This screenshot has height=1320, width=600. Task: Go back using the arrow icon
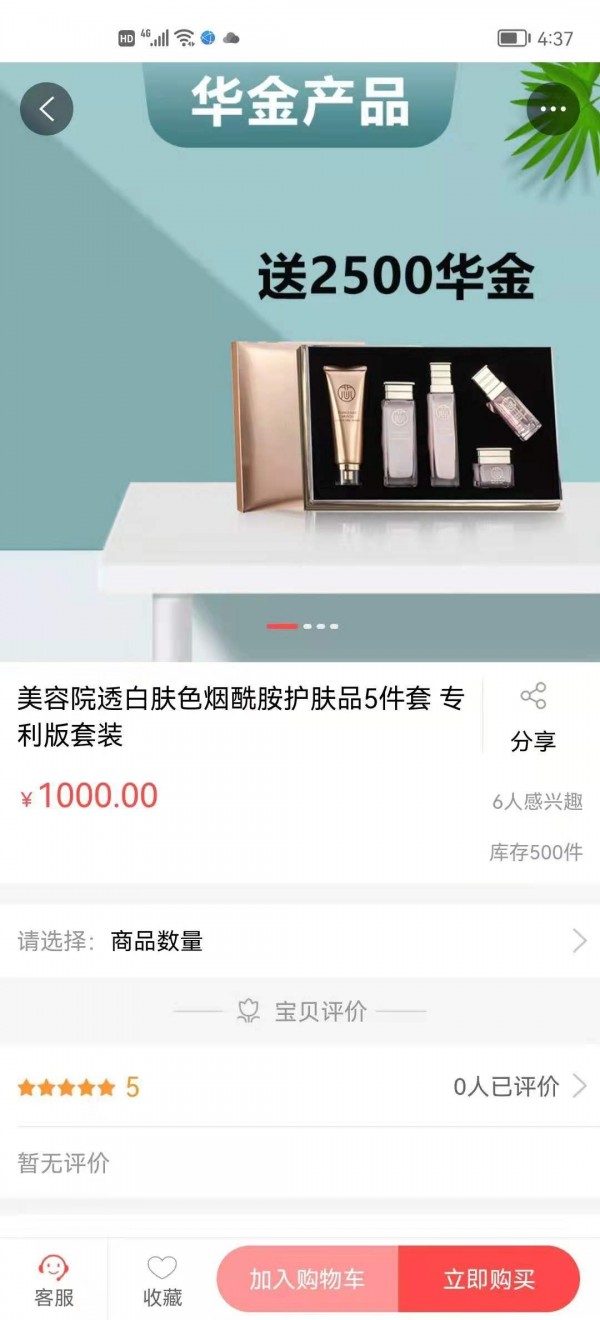pyautogui.click(x=47, y=109)
